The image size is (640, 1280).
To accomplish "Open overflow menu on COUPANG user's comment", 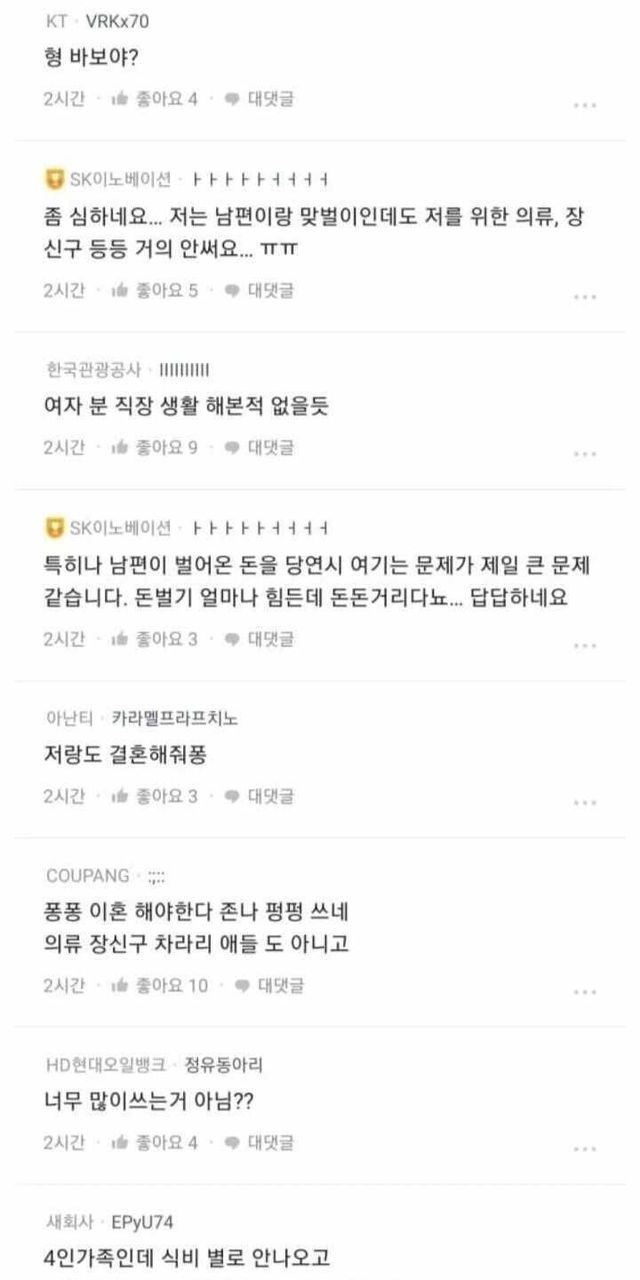I will click(585, 992).
